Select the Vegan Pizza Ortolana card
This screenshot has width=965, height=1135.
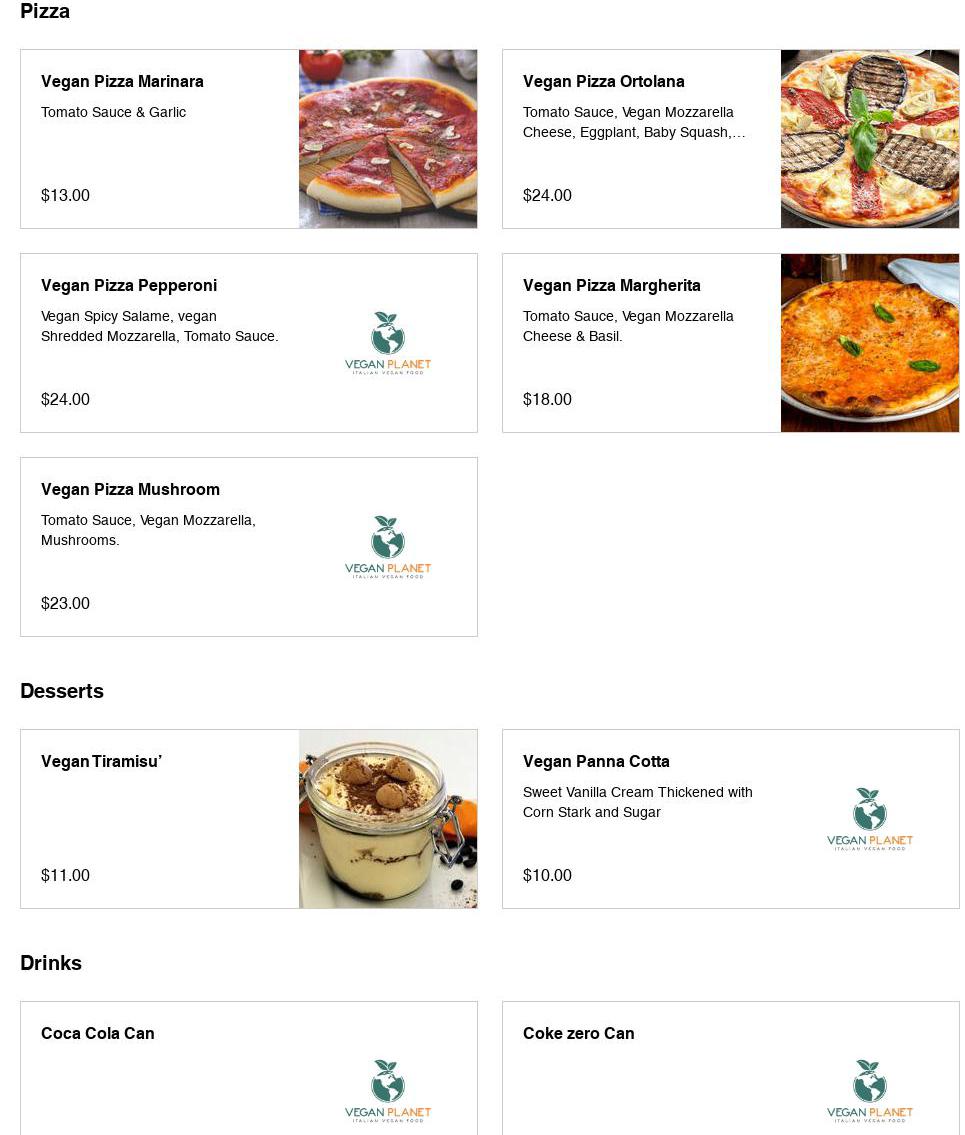730,139
